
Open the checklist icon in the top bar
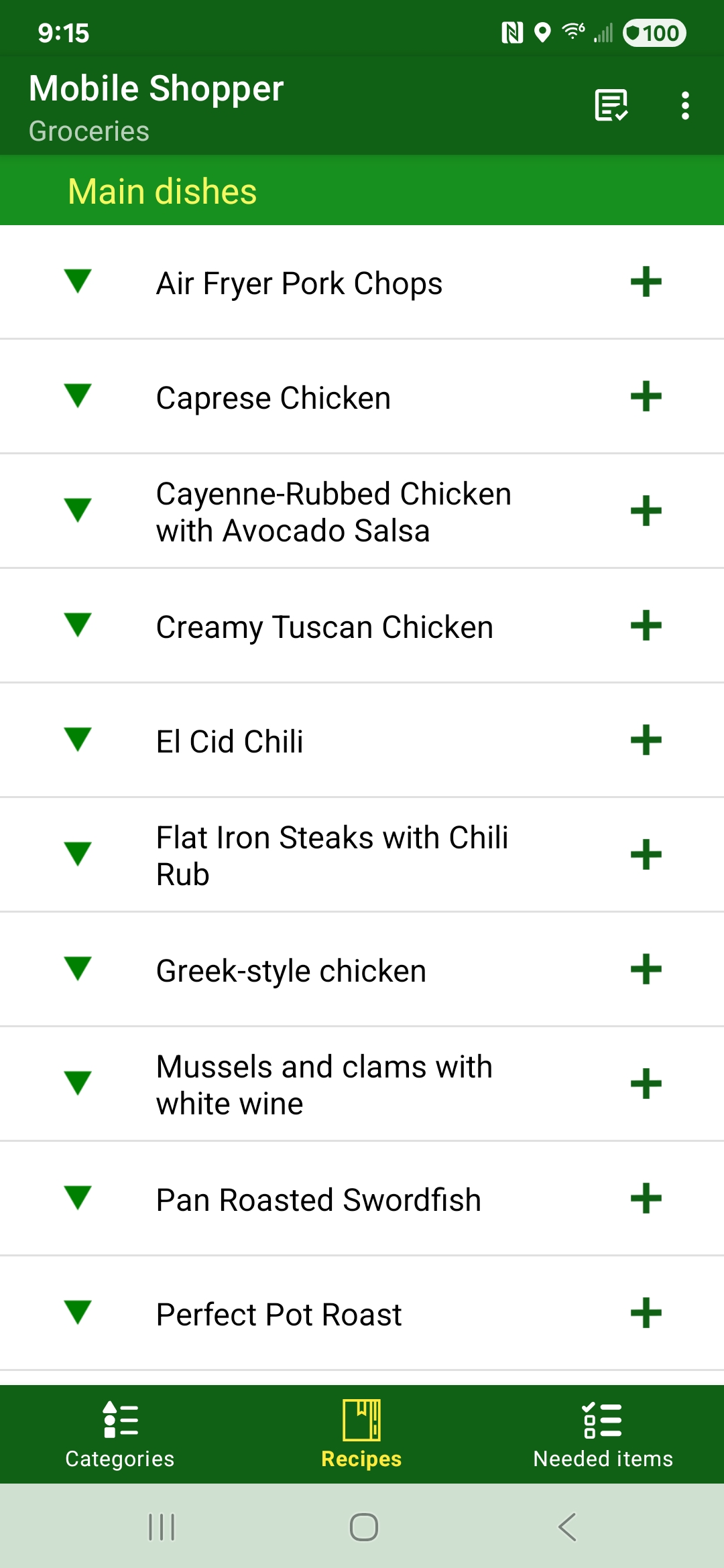(x=611, y=104)
